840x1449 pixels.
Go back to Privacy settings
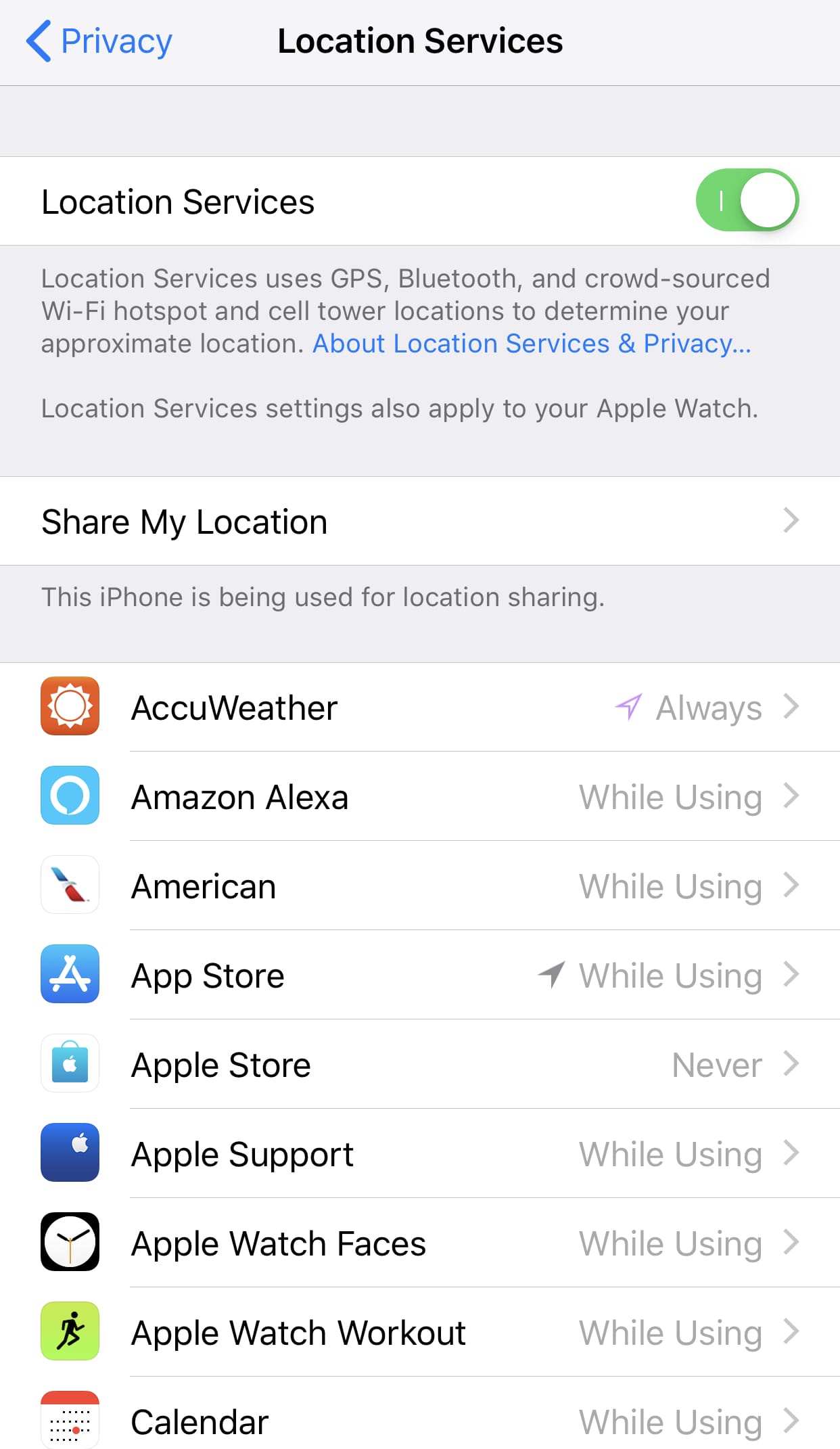[x=99, y=41]
